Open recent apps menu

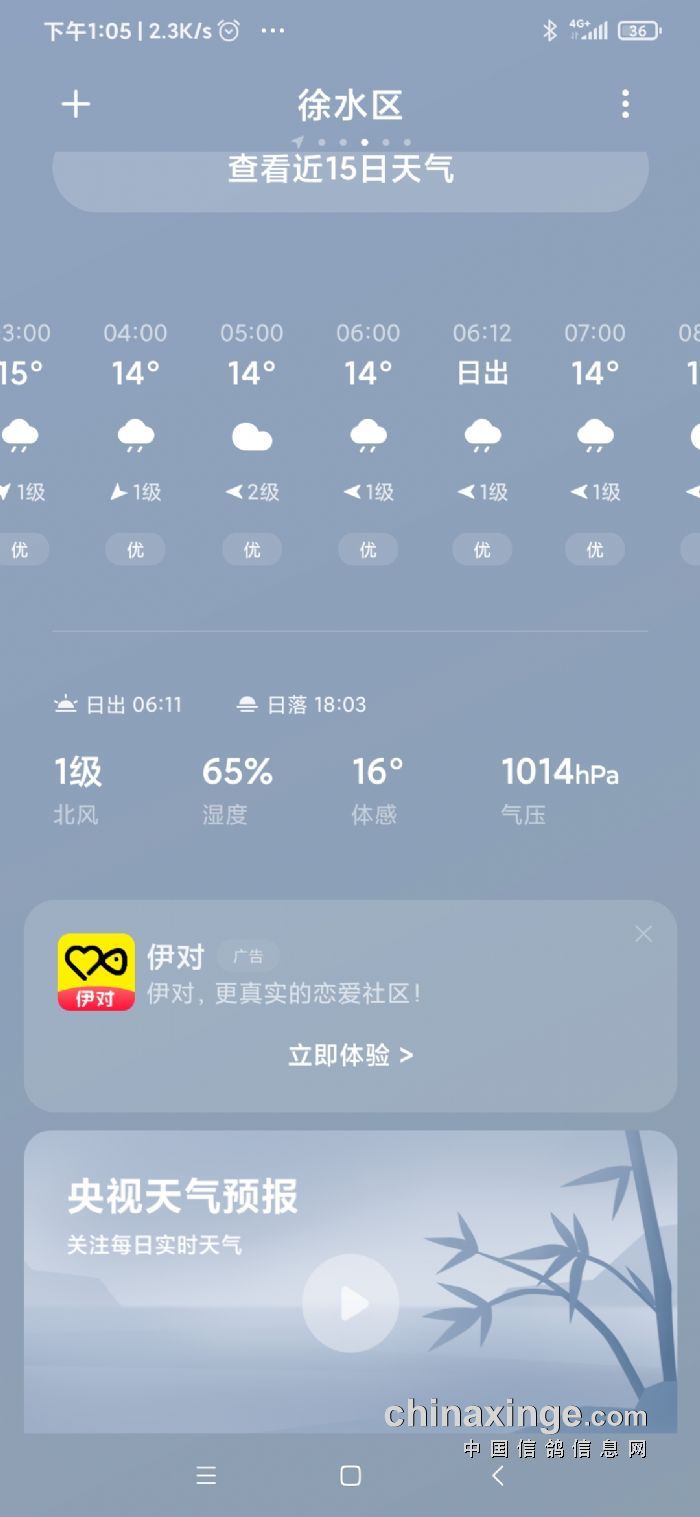pos(206,1476)
